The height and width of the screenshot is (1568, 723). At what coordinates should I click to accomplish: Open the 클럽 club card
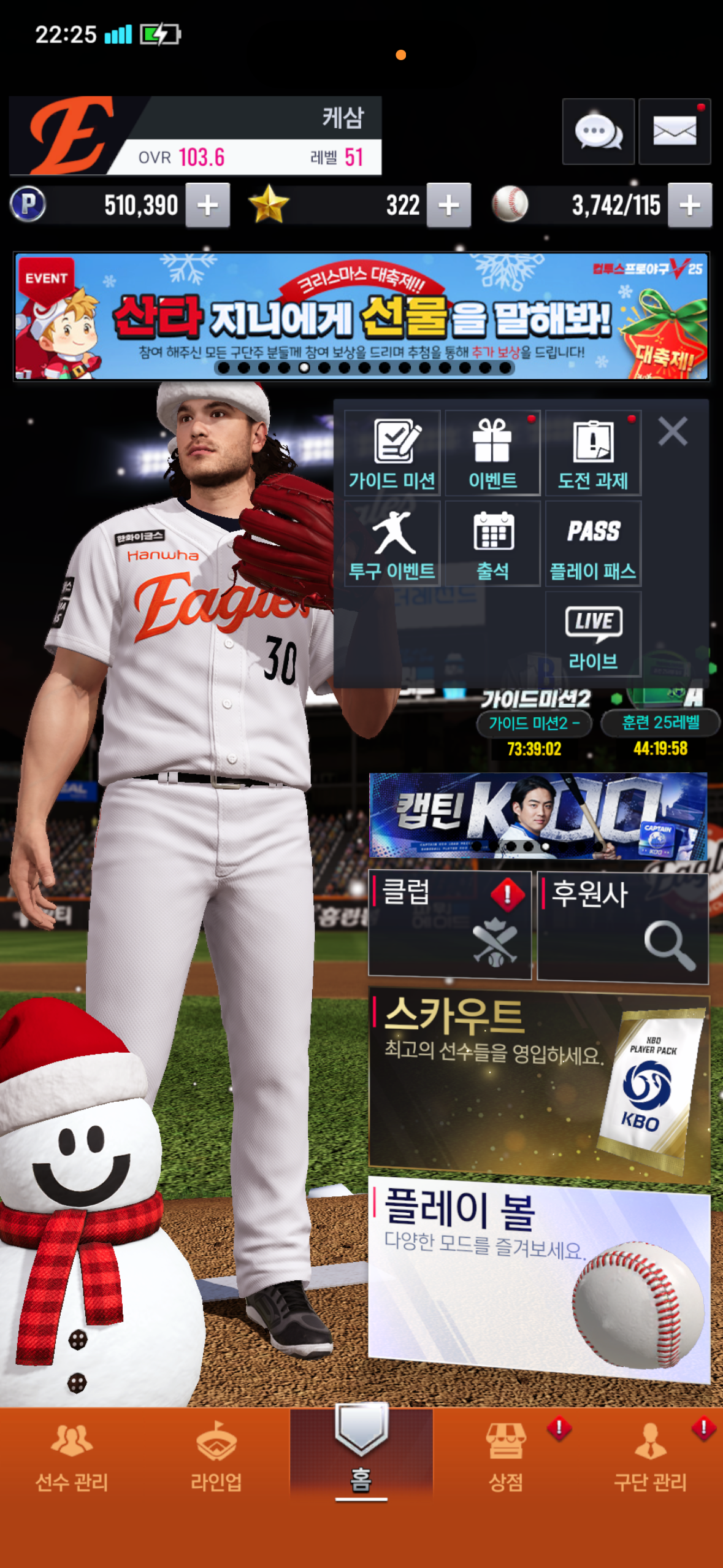(449, 924)
